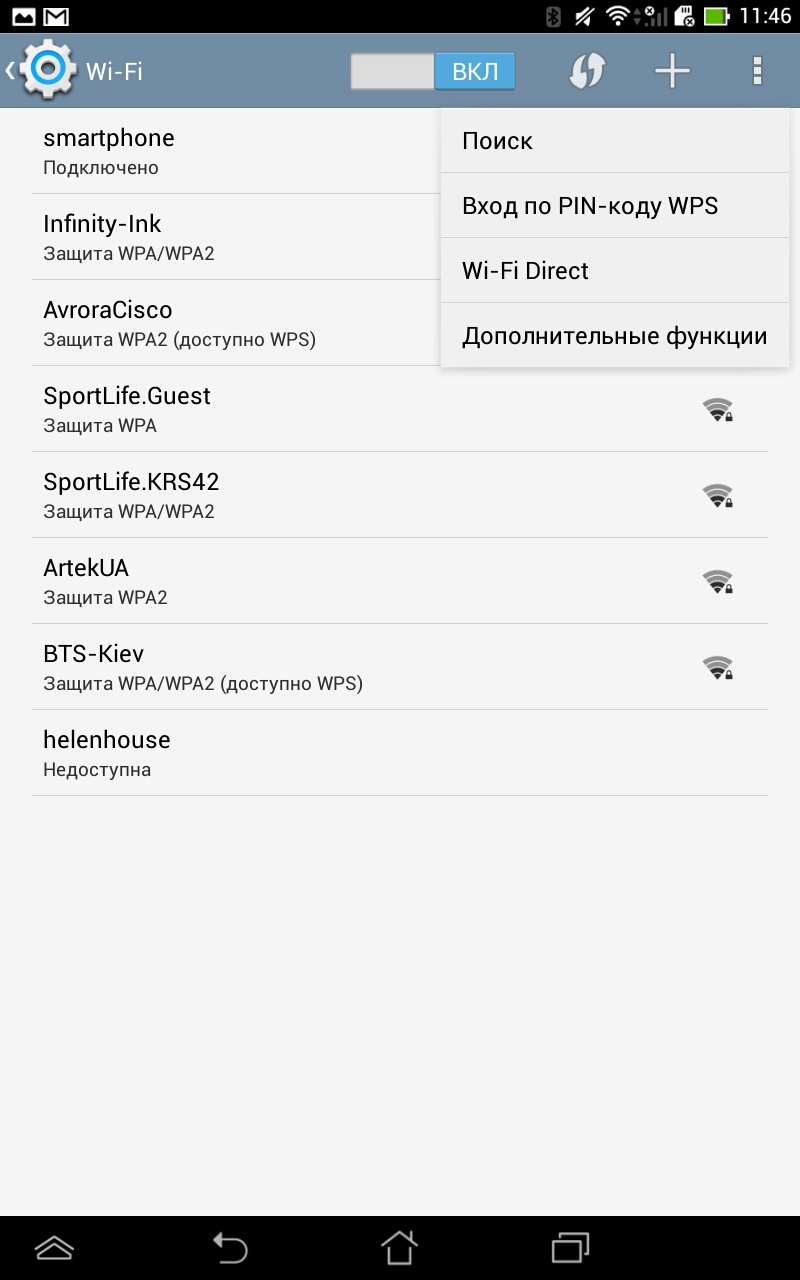Go to the home screen
Viewport: 800px width, 1280px height.
tap(399, 1247)
